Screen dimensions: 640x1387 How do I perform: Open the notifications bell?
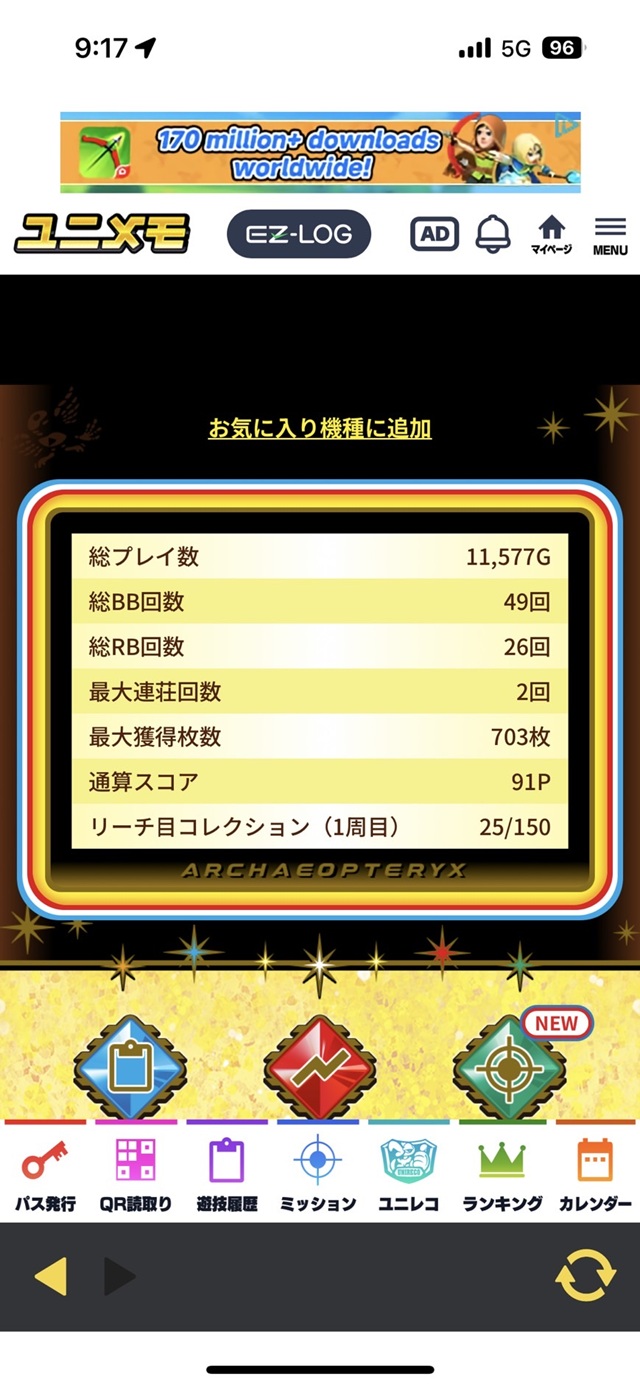pyautogui.click(x=492, y=234)
